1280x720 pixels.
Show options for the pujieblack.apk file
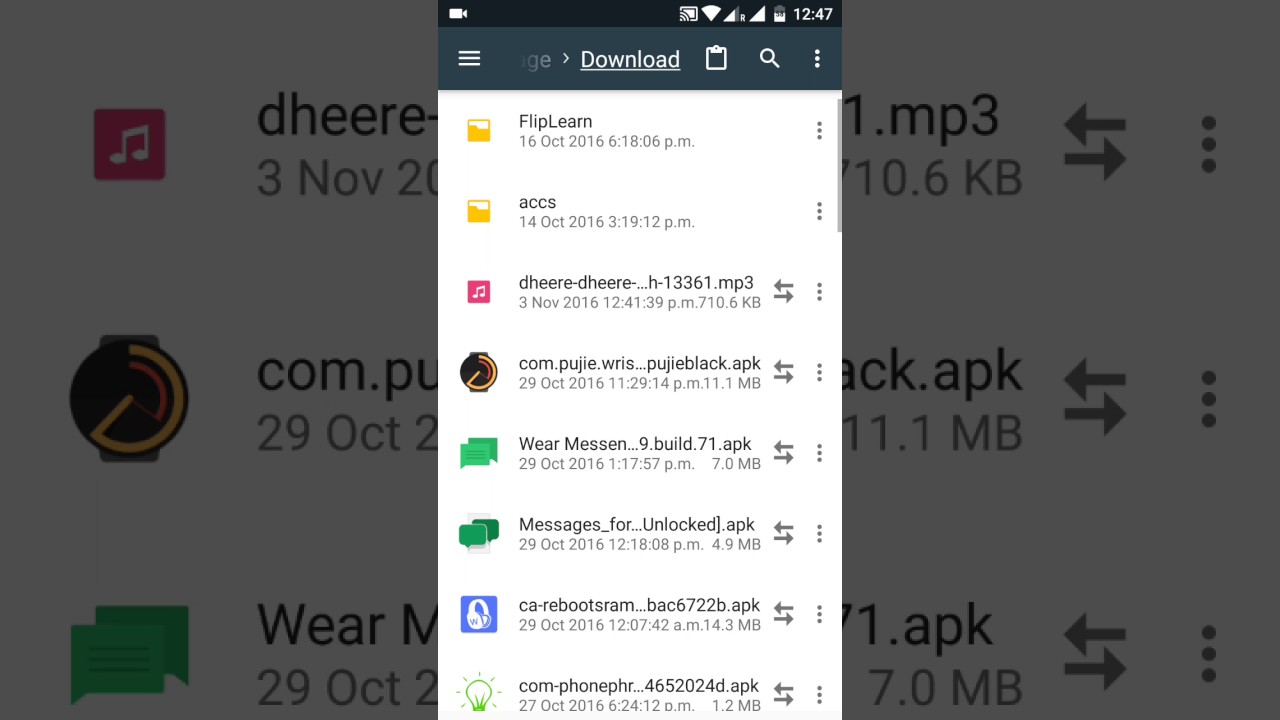click(819, 372)
